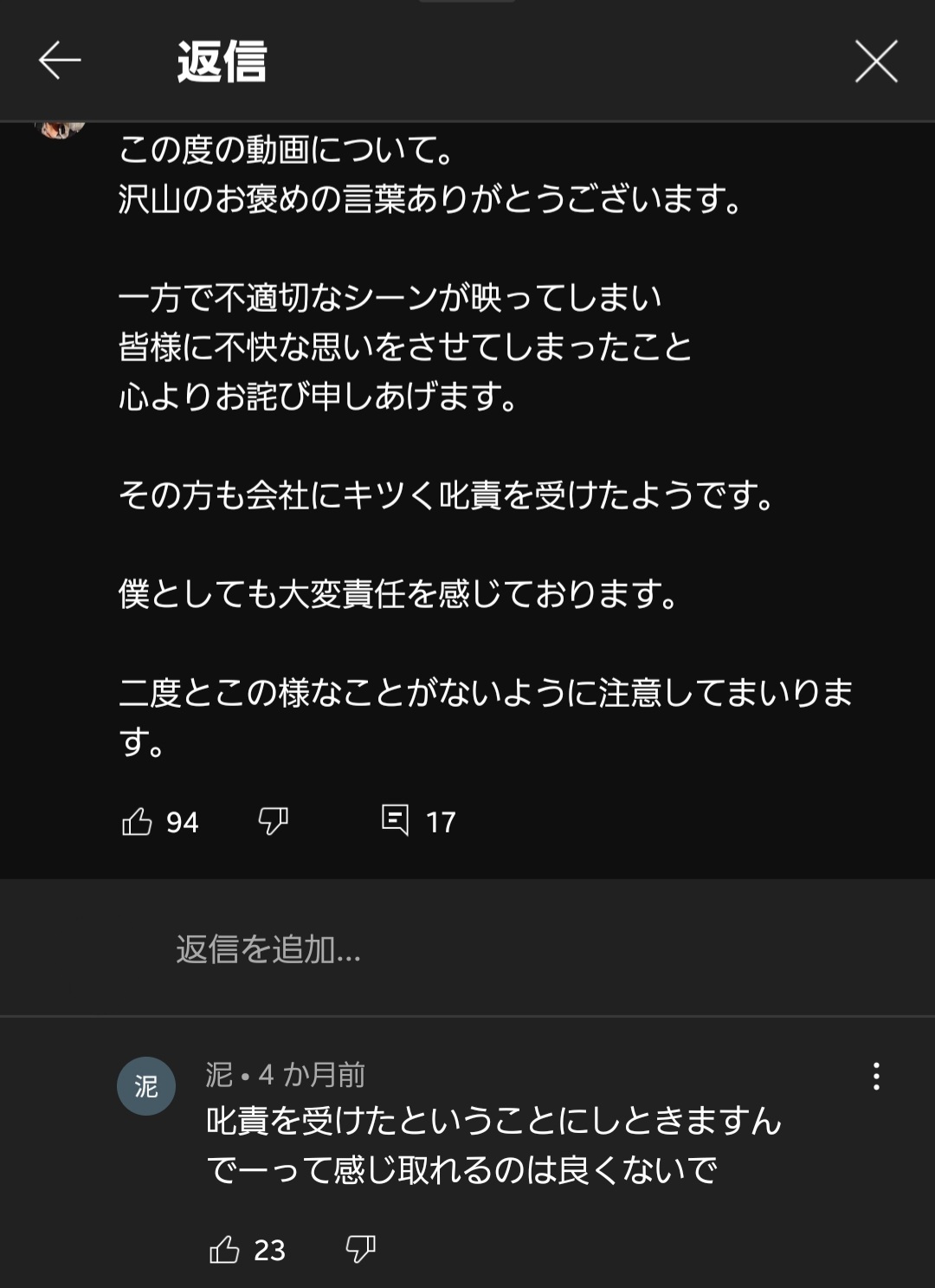Tap the 返信を追加 reply field
Image resolution: width=935 pixels, height=1288 pixels.
point(268,949)
